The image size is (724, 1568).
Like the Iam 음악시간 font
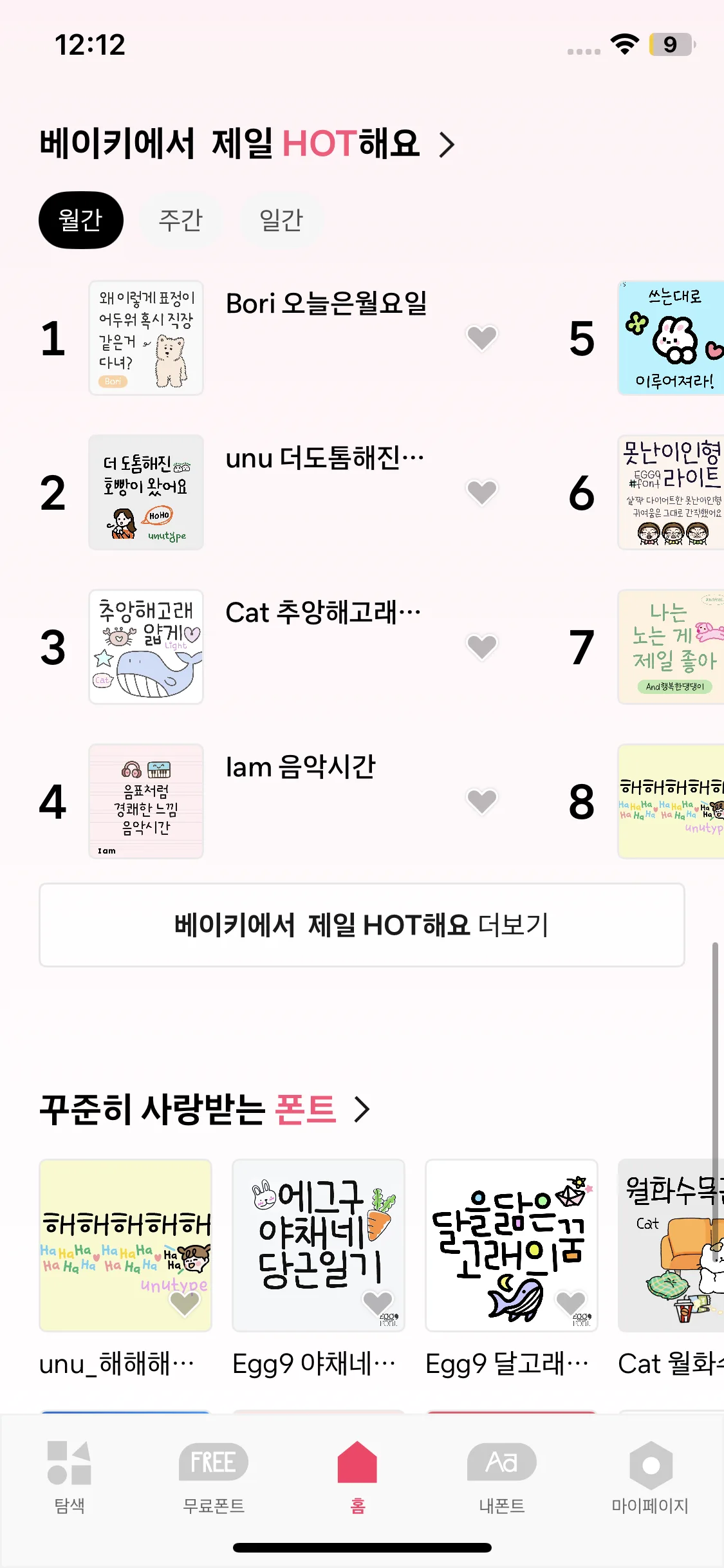point(481,801)
